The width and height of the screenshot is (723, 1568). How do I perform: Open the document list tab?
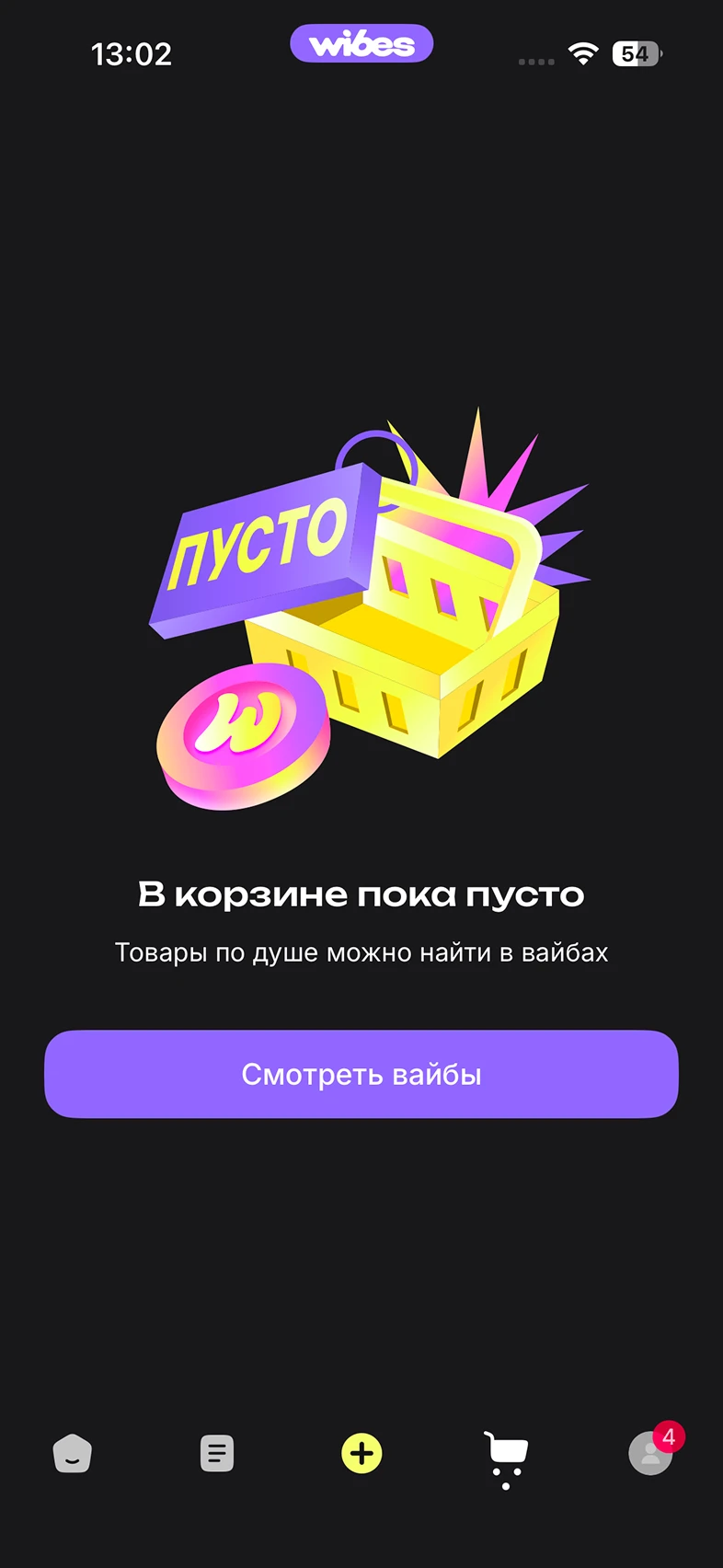pos(217,1454)
